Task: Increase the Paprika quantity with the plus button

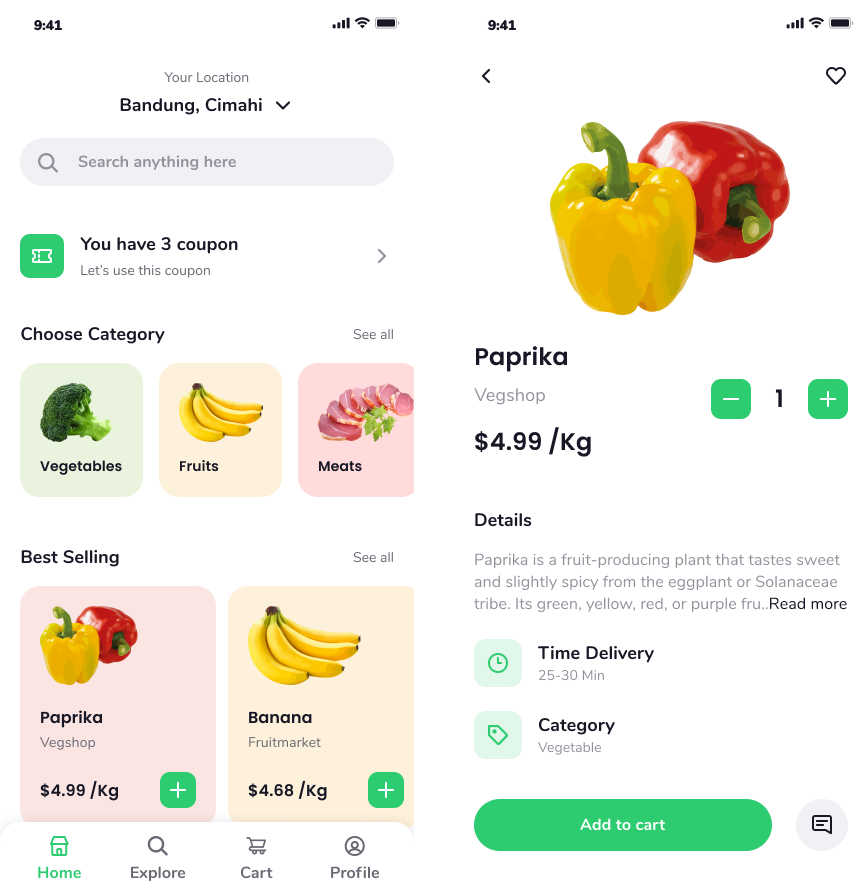Action: [x=828, y=399]
